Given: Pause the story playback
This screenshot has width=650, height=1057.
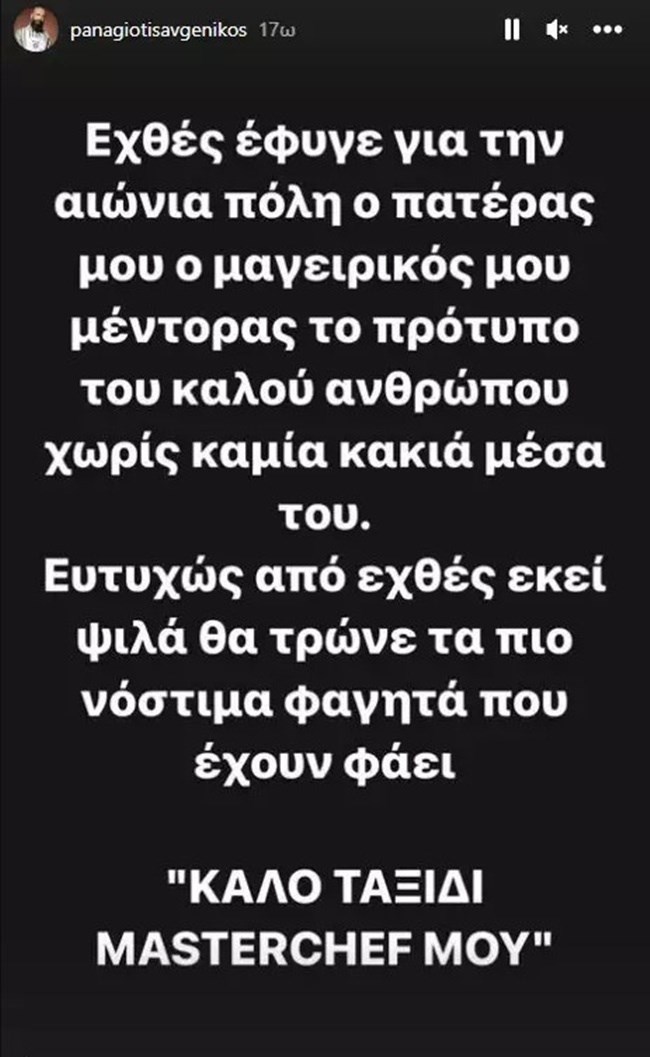Looking at the screenshot, I should click(513, 31).
